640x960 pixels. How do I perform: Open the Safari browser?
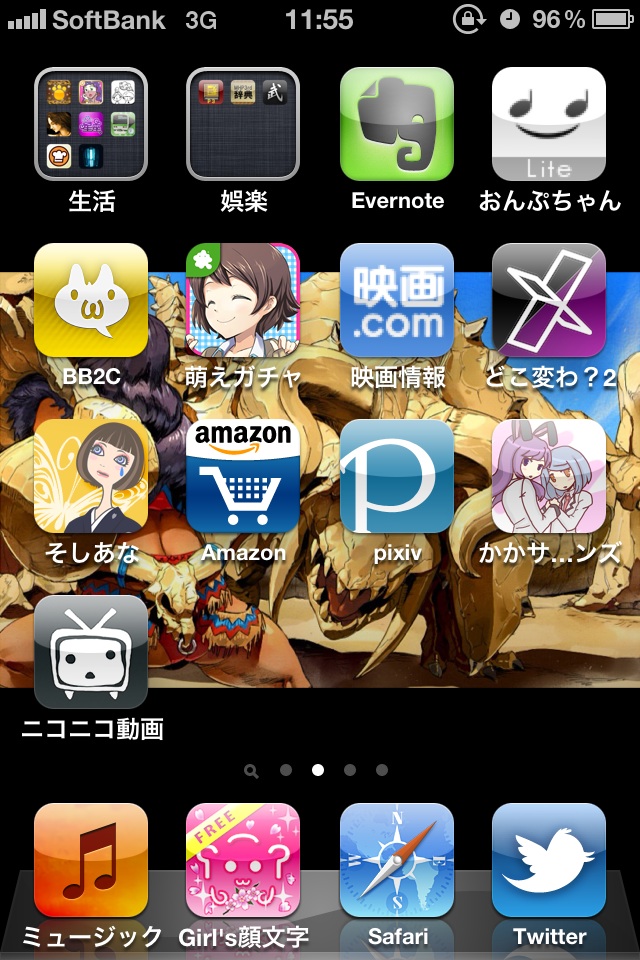[397, 860]
